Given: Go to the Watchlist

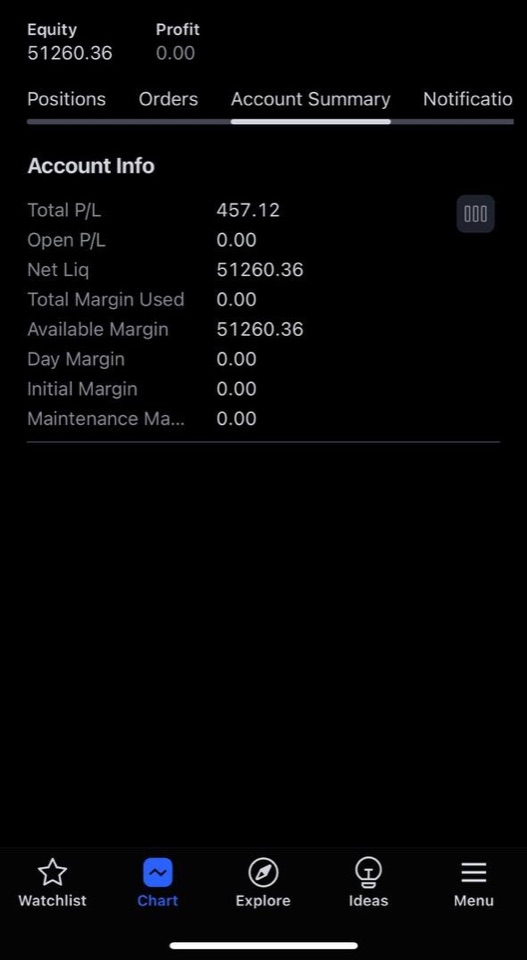Looking at the screenshot, I should pyautogui.click(x=52, y=883).
